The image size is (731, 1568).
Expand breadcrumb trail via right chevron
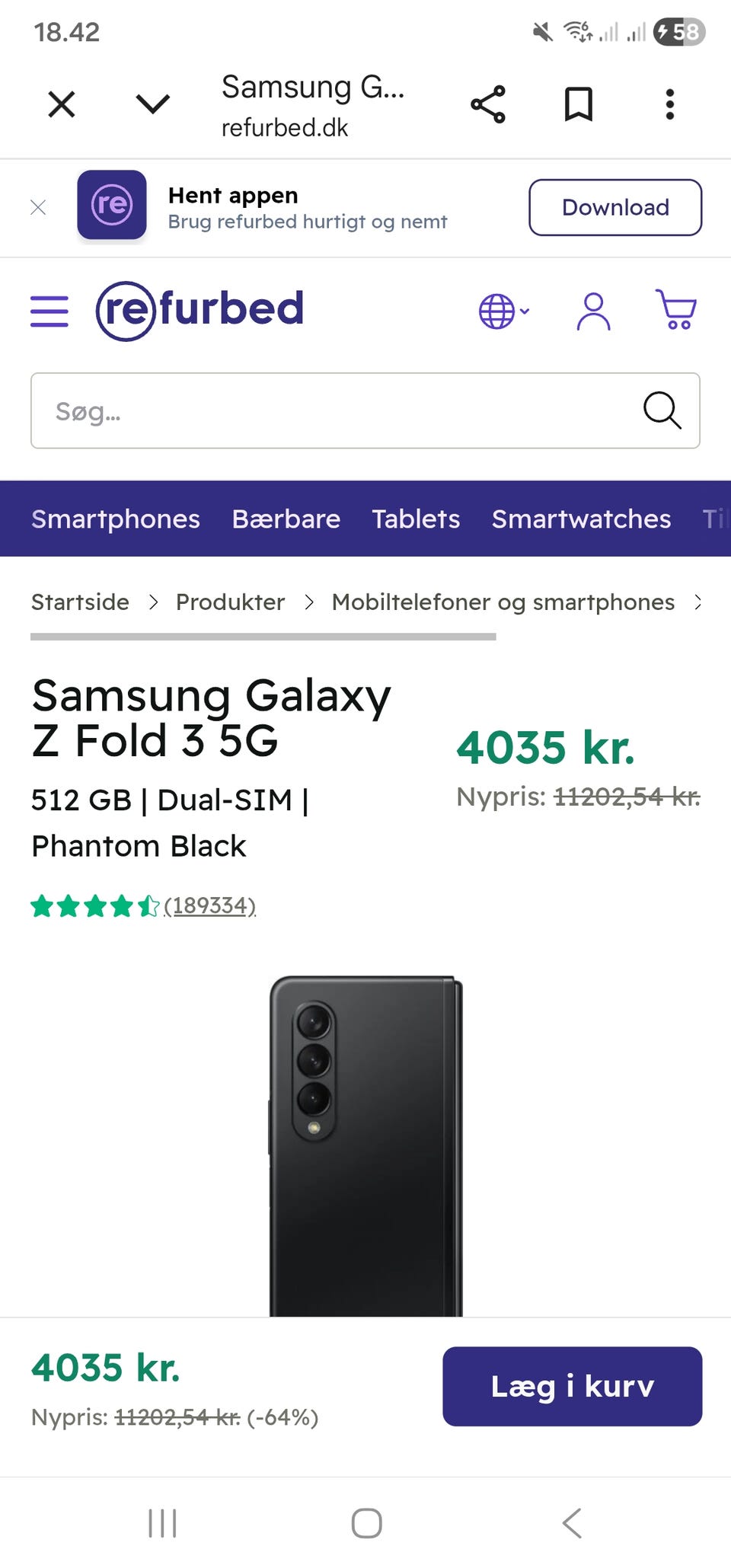click(x=699, y=602)
